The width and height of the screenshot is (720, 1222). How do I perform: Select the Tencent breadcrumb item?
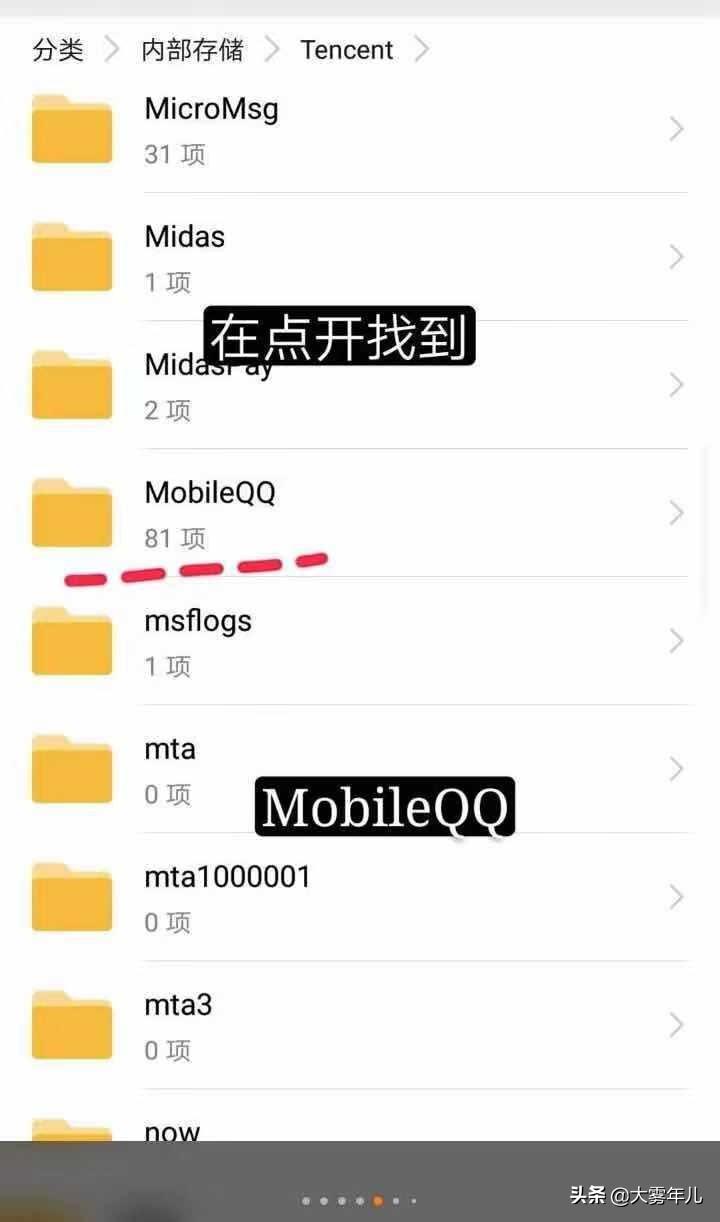point(347,50)
